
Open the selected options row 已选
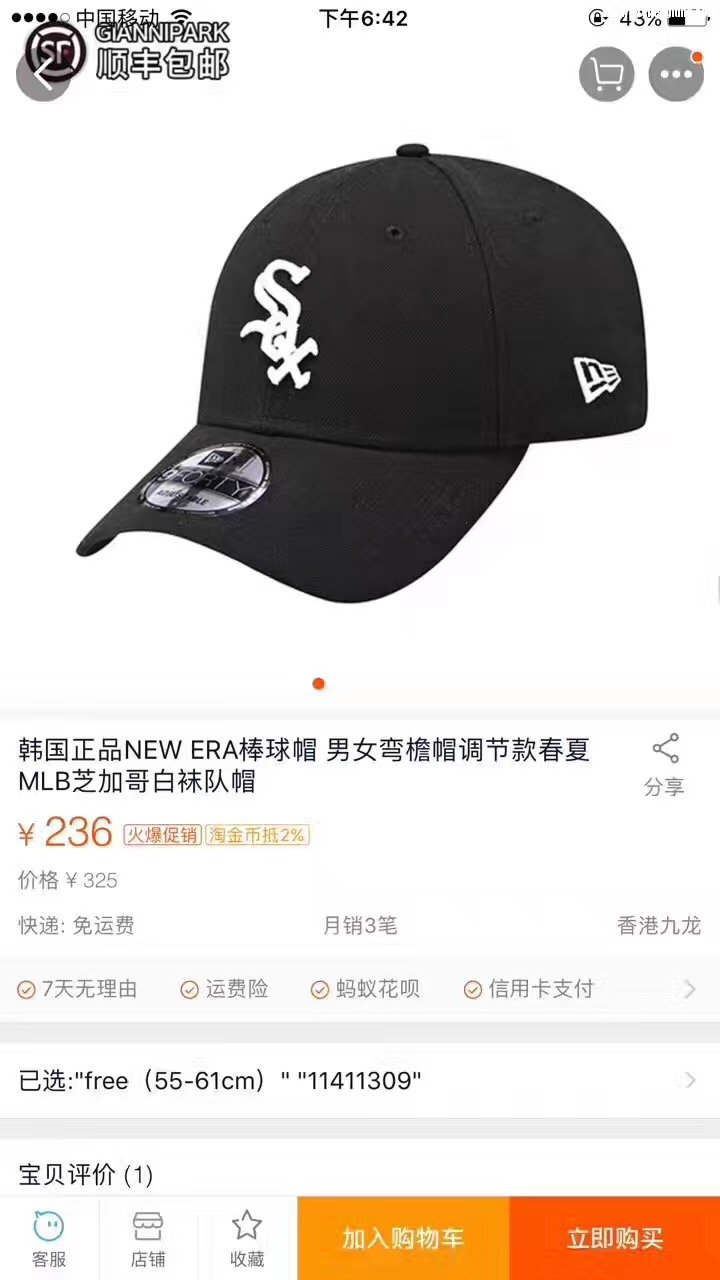pyautogui.click(x=360, y=1080)
